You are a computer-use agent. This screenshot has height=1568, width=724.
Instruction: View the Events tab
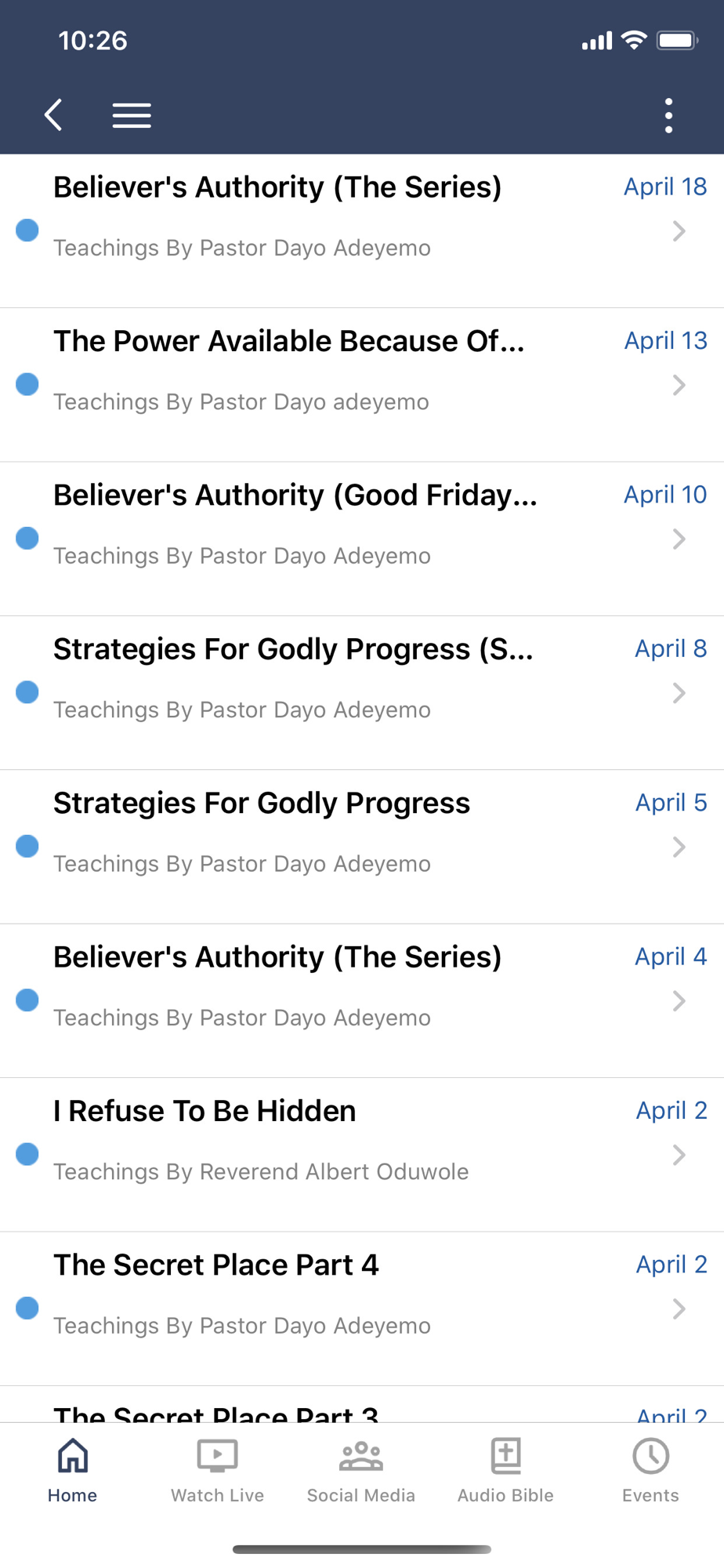(x=650, y=1471)
